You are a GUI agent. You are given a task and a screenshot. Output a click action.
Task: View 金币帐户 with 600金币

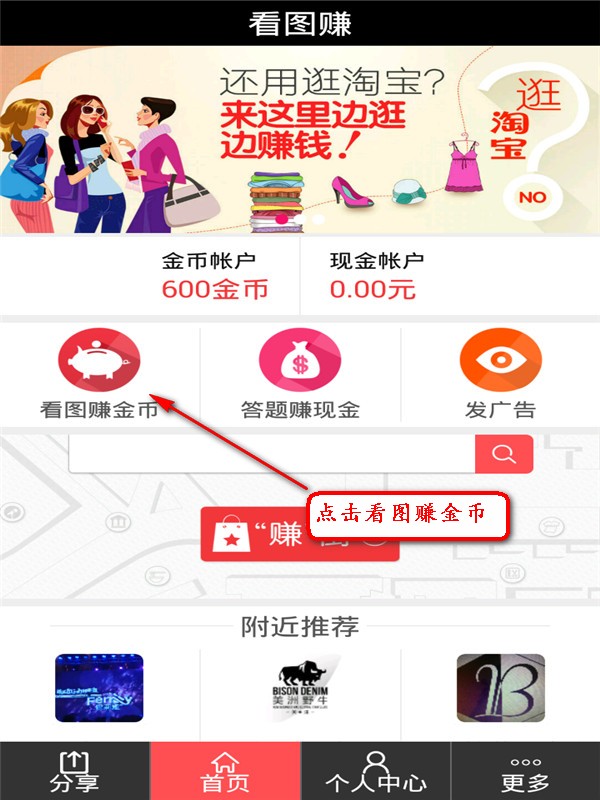click(214, 277)
